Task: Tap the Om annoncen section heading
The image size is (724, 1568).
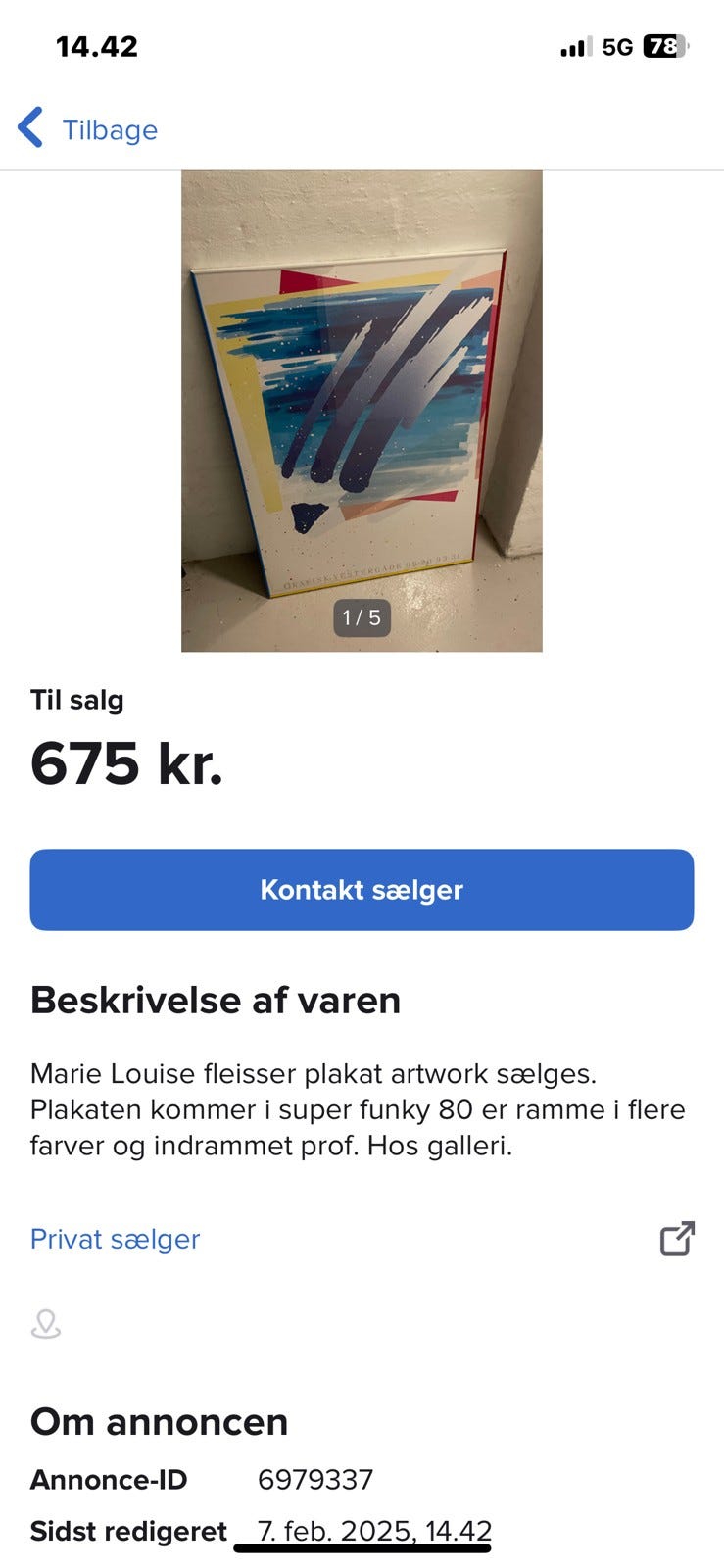Action: coord(158,1421)
